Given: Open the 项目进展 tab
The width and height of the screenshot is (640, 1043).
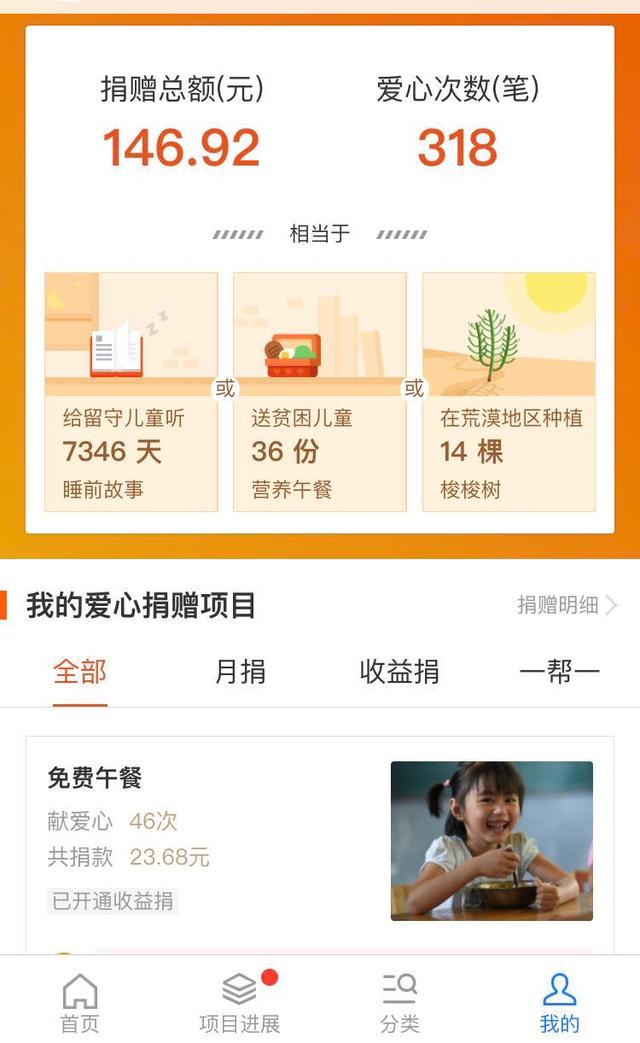Looking at the screenshot, I should [x=240, y=1003].
